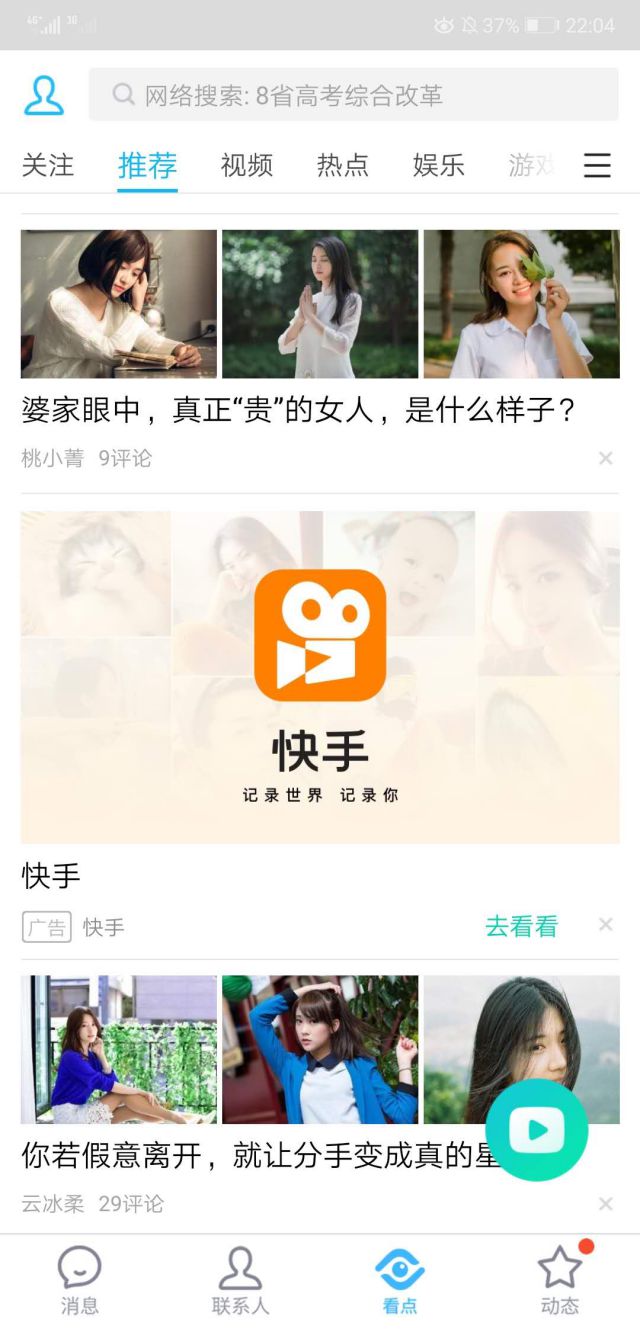The width and height of the screenshot is (640, 1329).
Task: Open the 联系人 bottom tab
Action: [240, 1280]
